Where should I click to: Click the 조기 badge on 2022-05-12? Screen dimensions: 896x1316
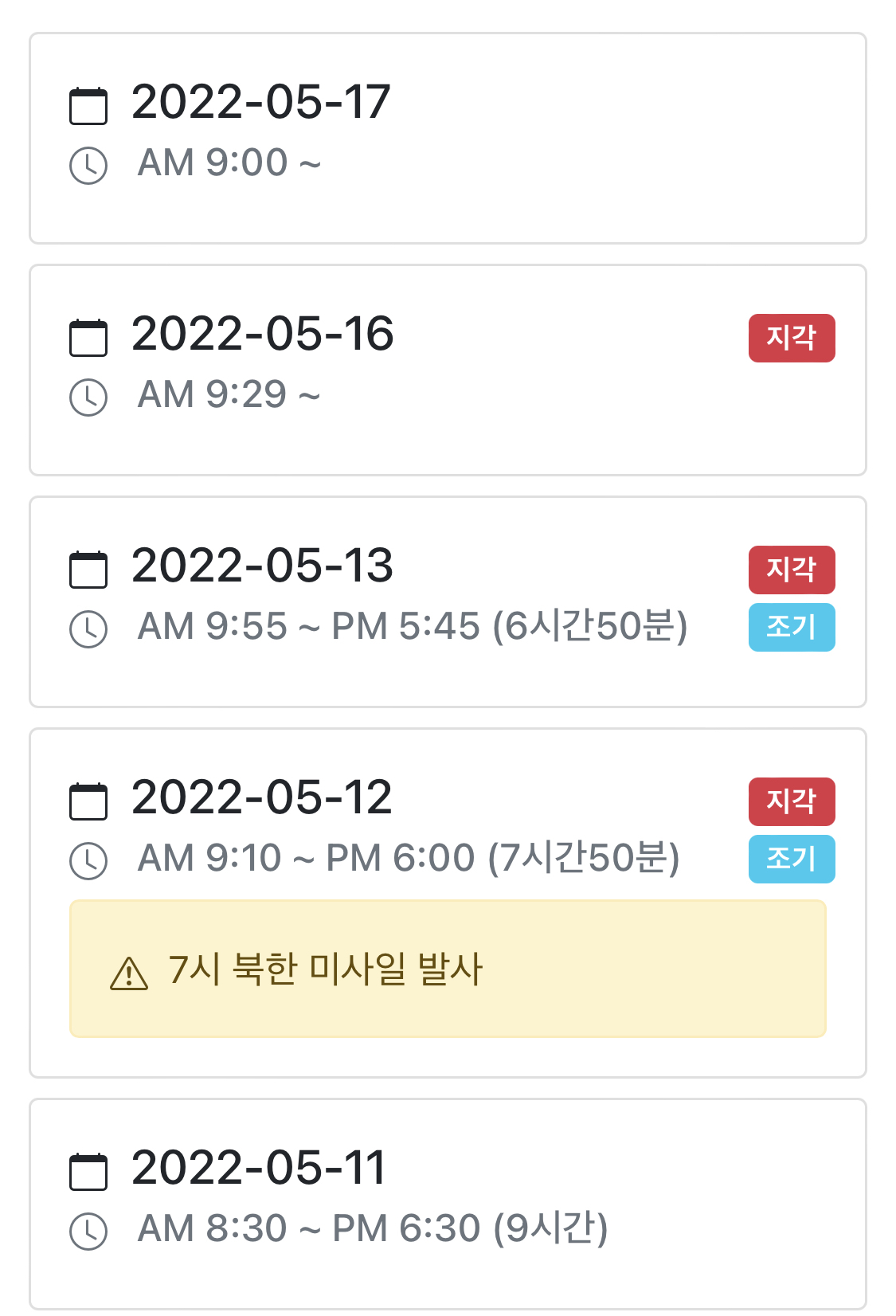pyautogui.click(x=791, y=860)
